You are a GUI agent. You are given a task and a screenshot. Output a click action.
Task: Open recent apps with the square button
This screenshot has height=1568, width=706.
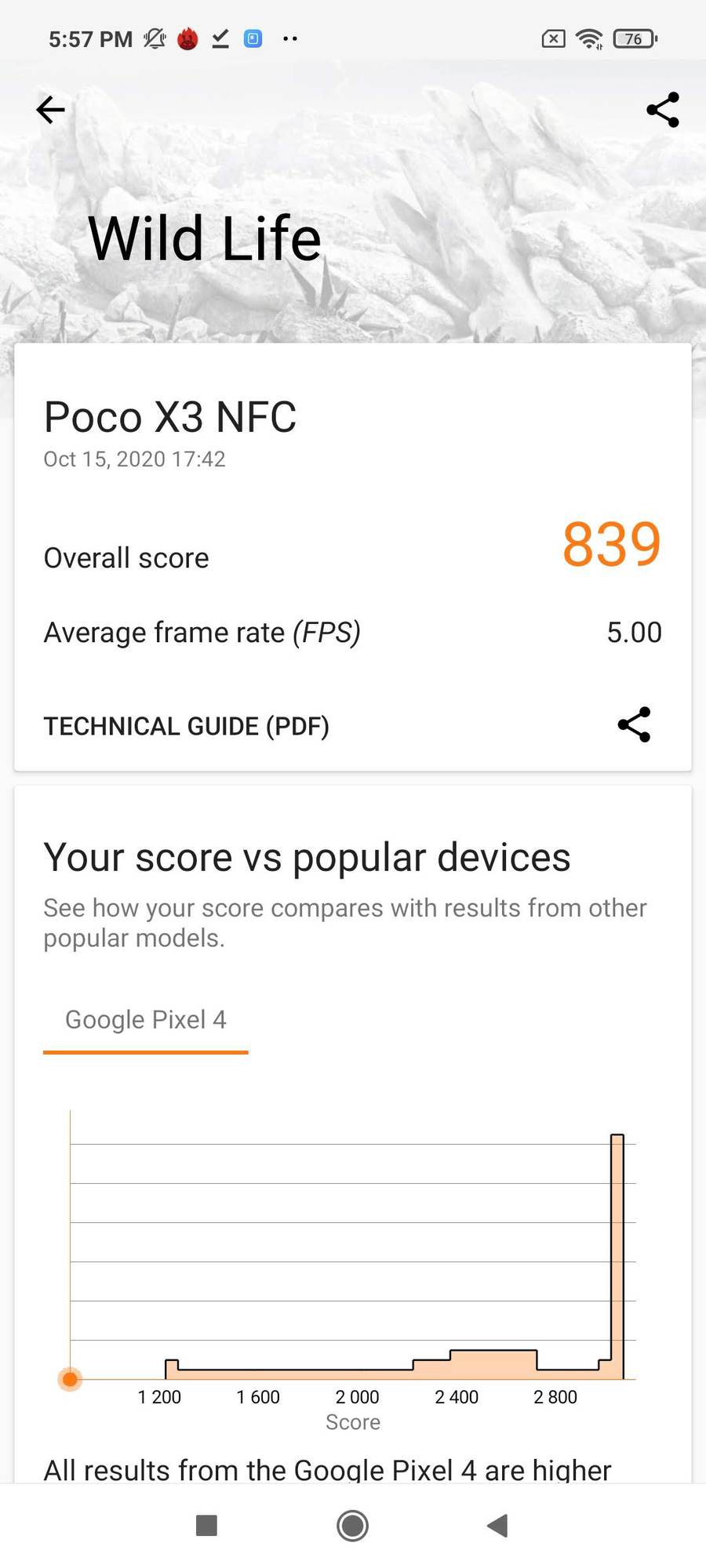click(x=206, y=1526)
